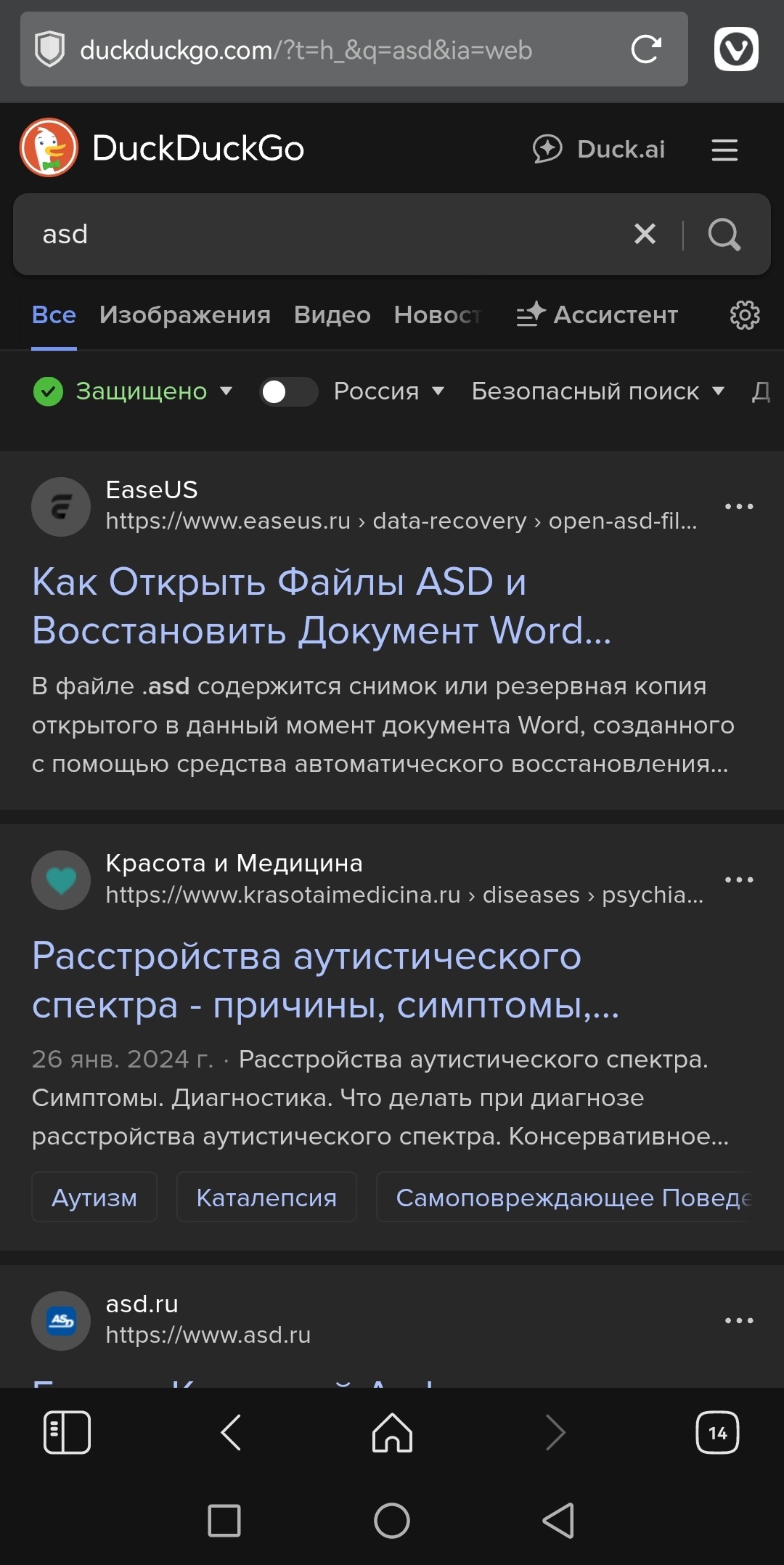Open the DuckDuckGo hamburger menu
784x1565 pixels.
pos(724,150)
